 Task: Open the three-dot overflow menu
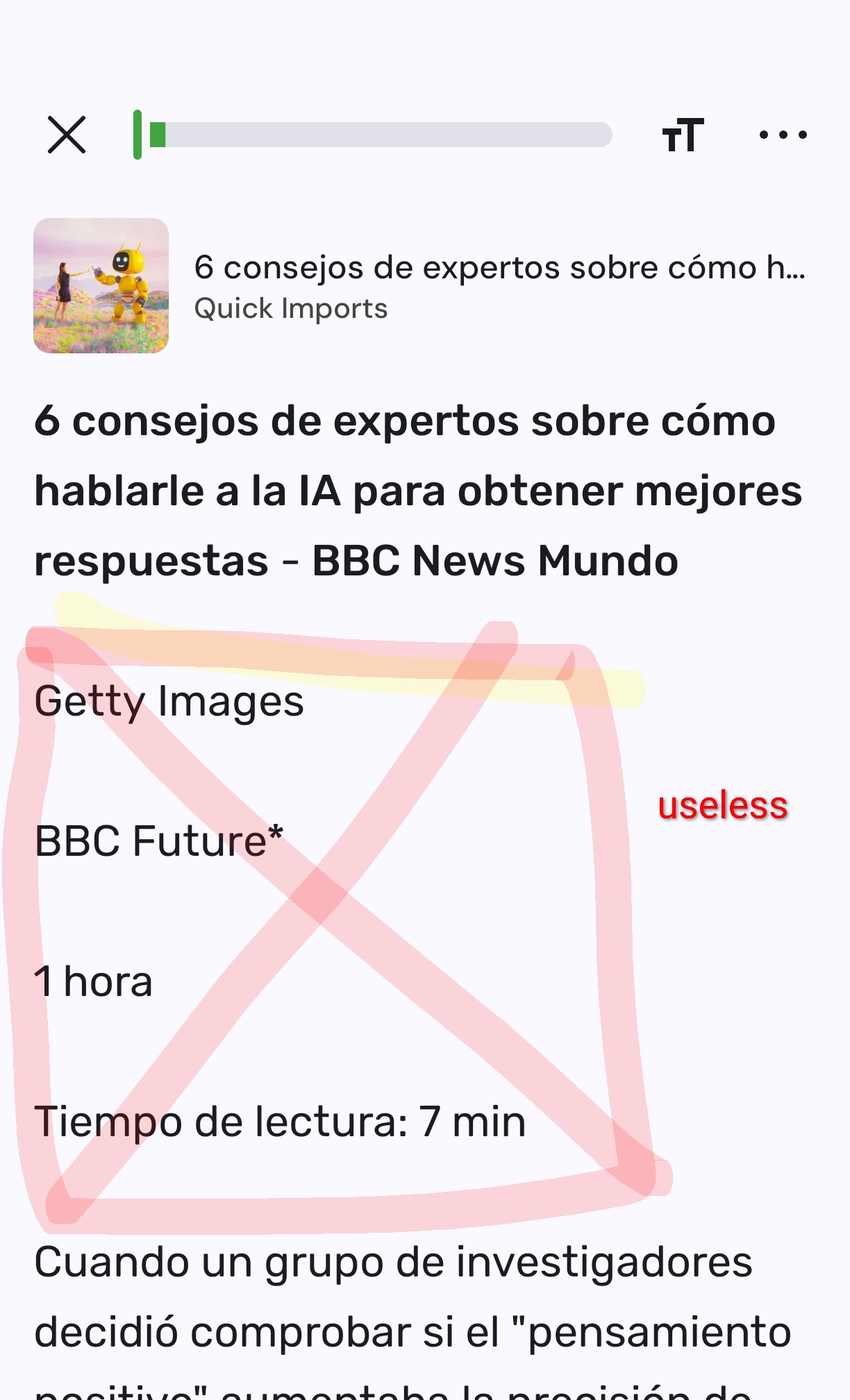(783, 135)
